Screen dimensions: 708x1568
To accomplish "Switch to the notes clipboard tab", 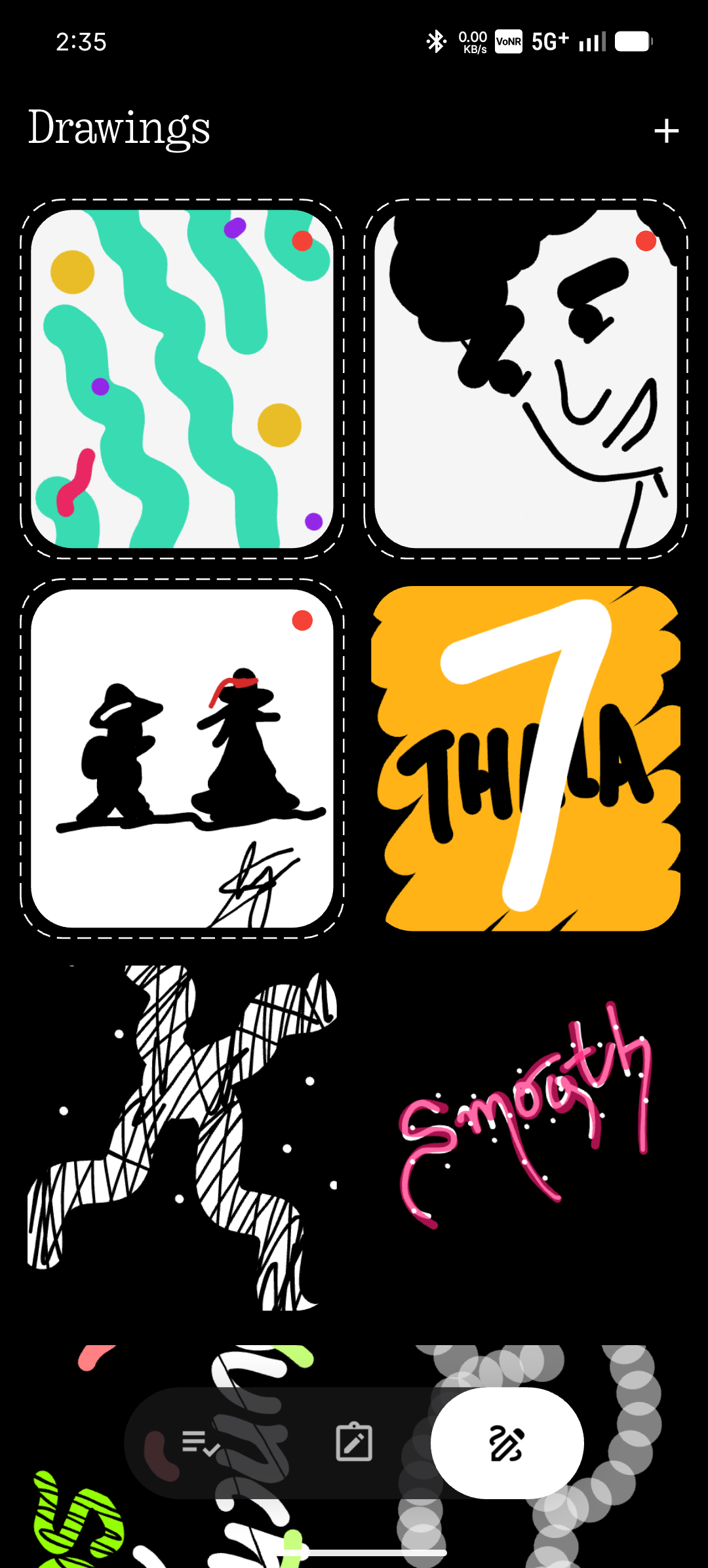I will tap(354, 1443).
